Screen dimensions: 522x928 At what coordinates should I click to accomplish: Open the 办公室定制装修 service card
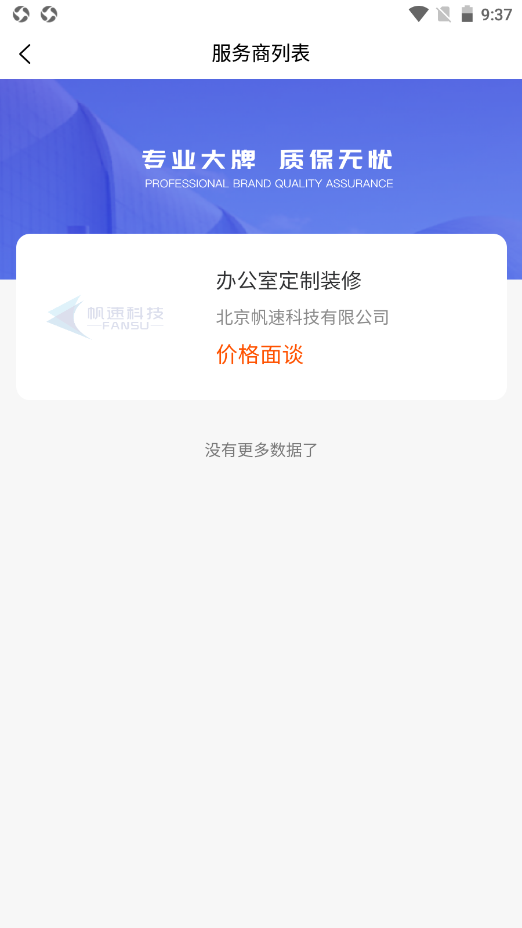(261, 317)
